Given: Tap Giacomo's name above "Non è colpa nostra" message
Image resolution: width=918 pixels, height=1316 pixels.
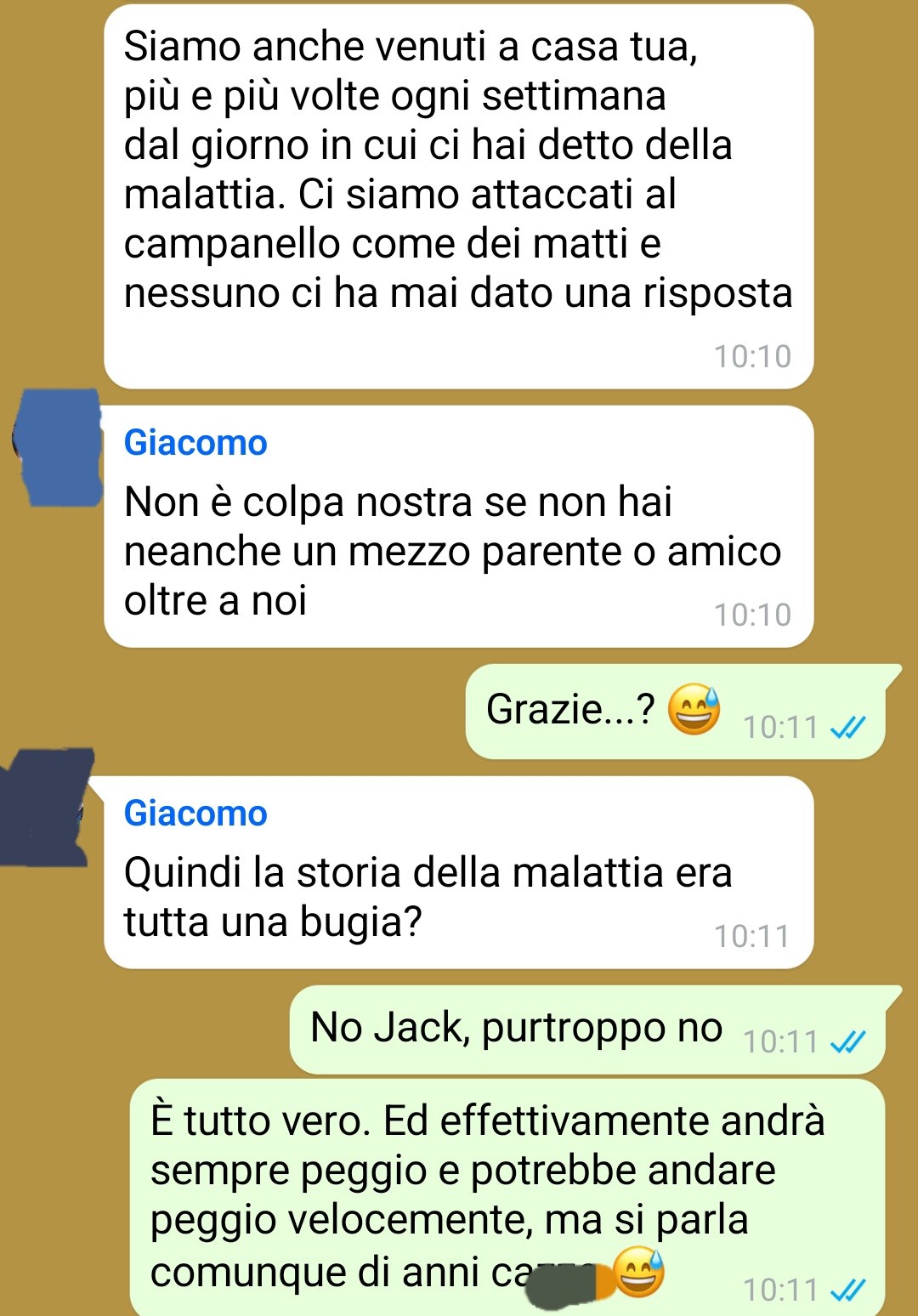Looking at the screenshot, I should pos(195,443).
